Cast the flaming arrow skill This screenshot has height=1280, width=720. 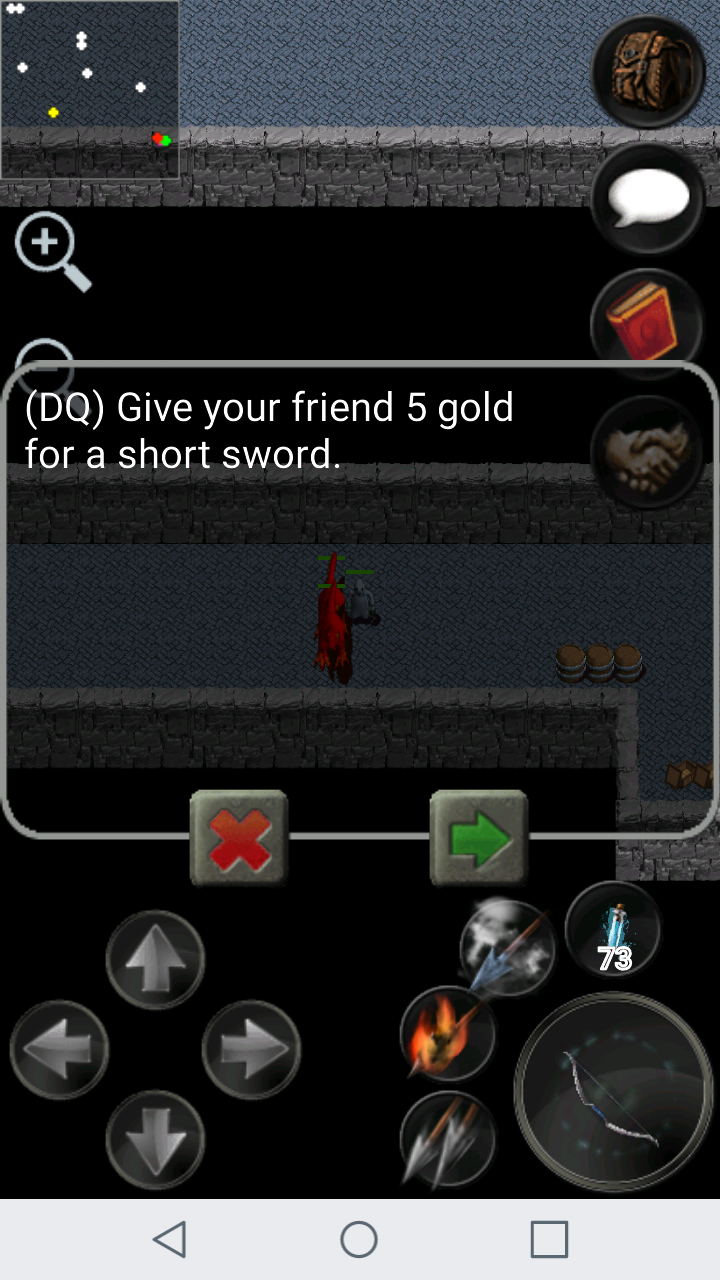coord(447,1035)
